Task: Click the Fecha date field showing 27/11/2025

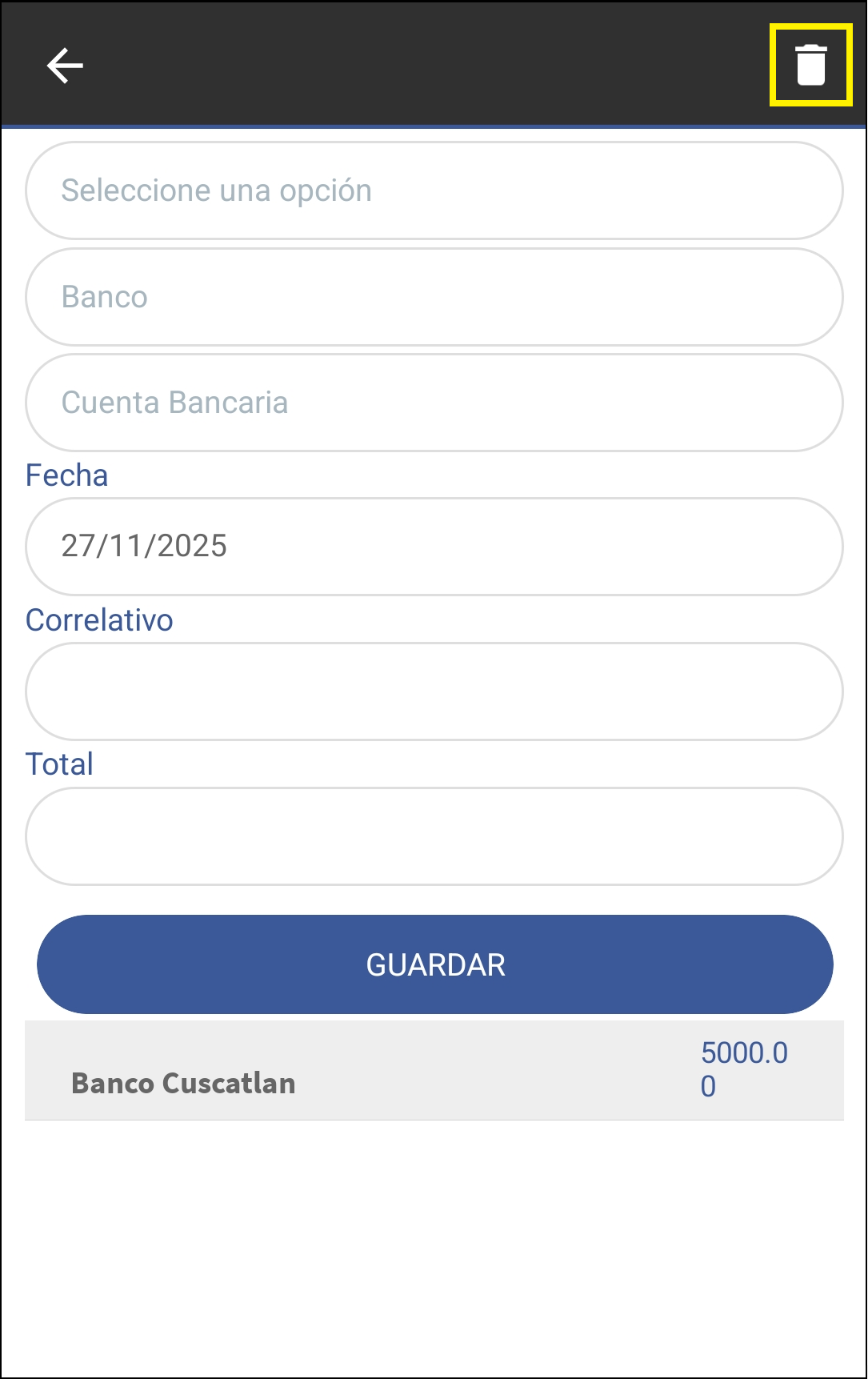Action: click(434, 547)
